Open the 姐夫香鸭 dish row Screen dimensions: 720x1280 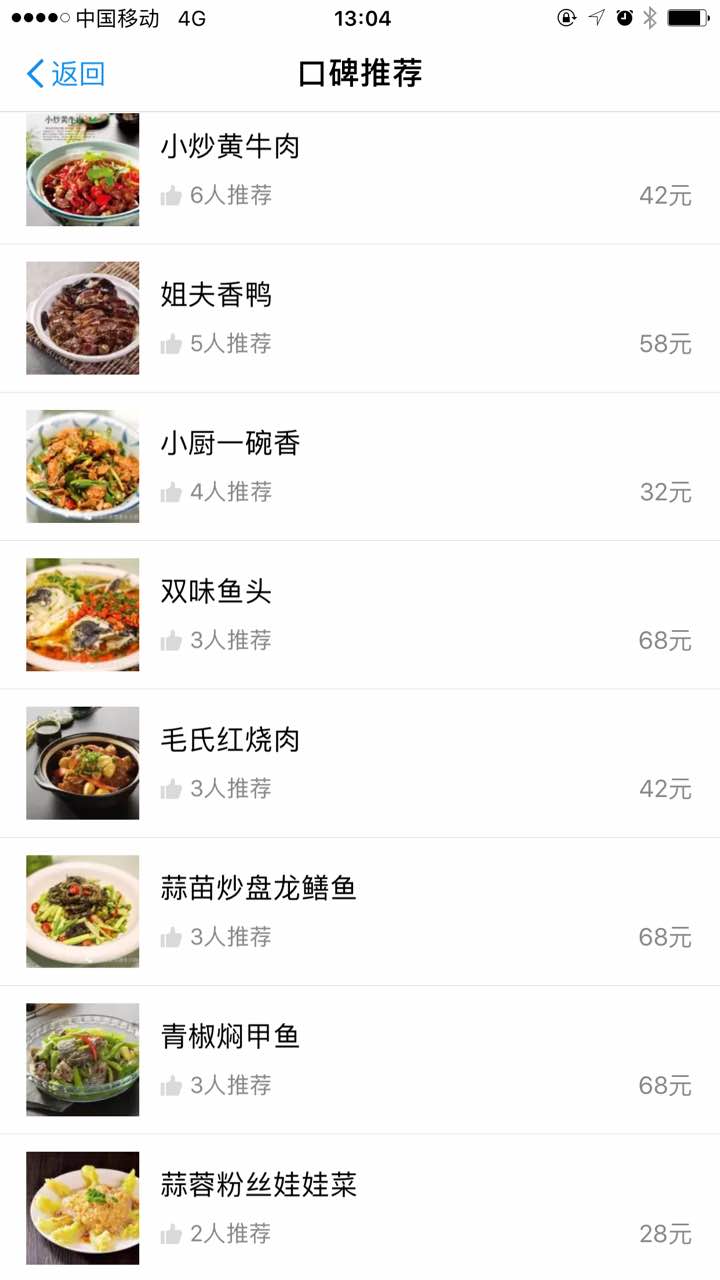click(360, 318)
